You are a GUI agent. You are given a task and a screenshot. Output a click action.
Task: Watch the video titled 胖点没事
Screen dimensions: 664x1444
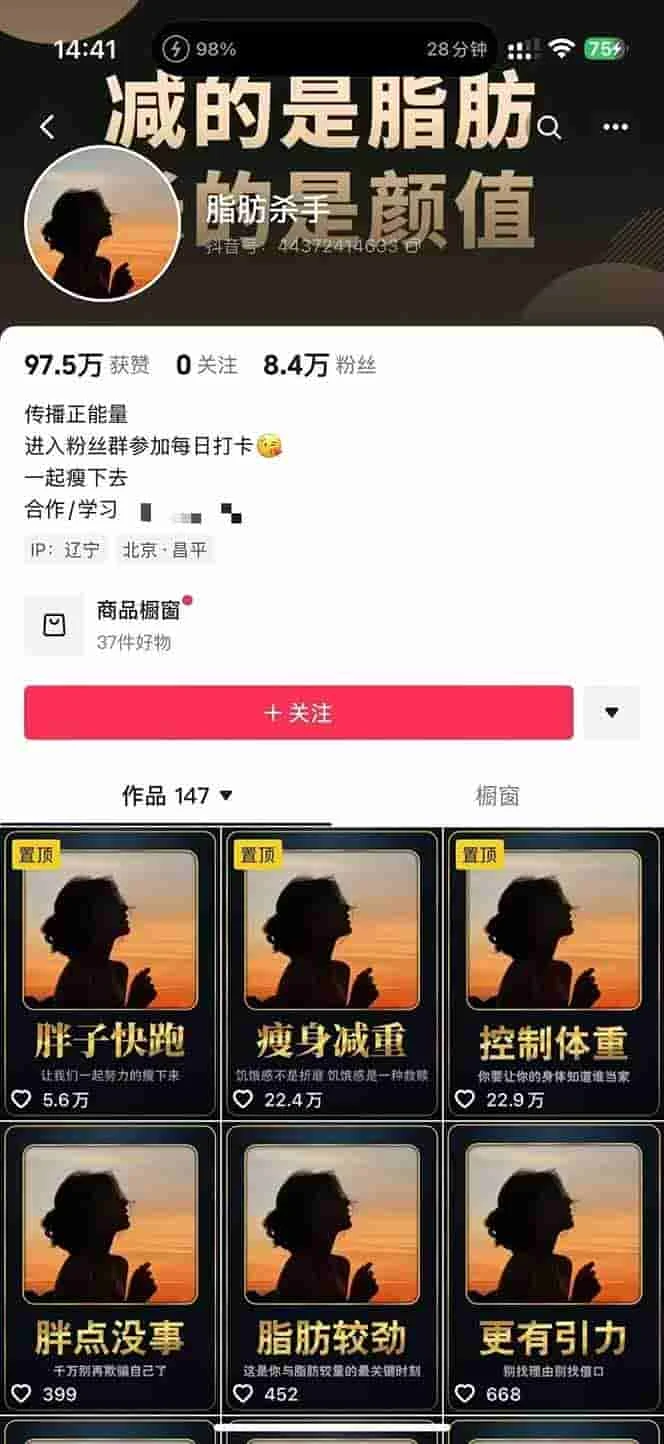109,1265
